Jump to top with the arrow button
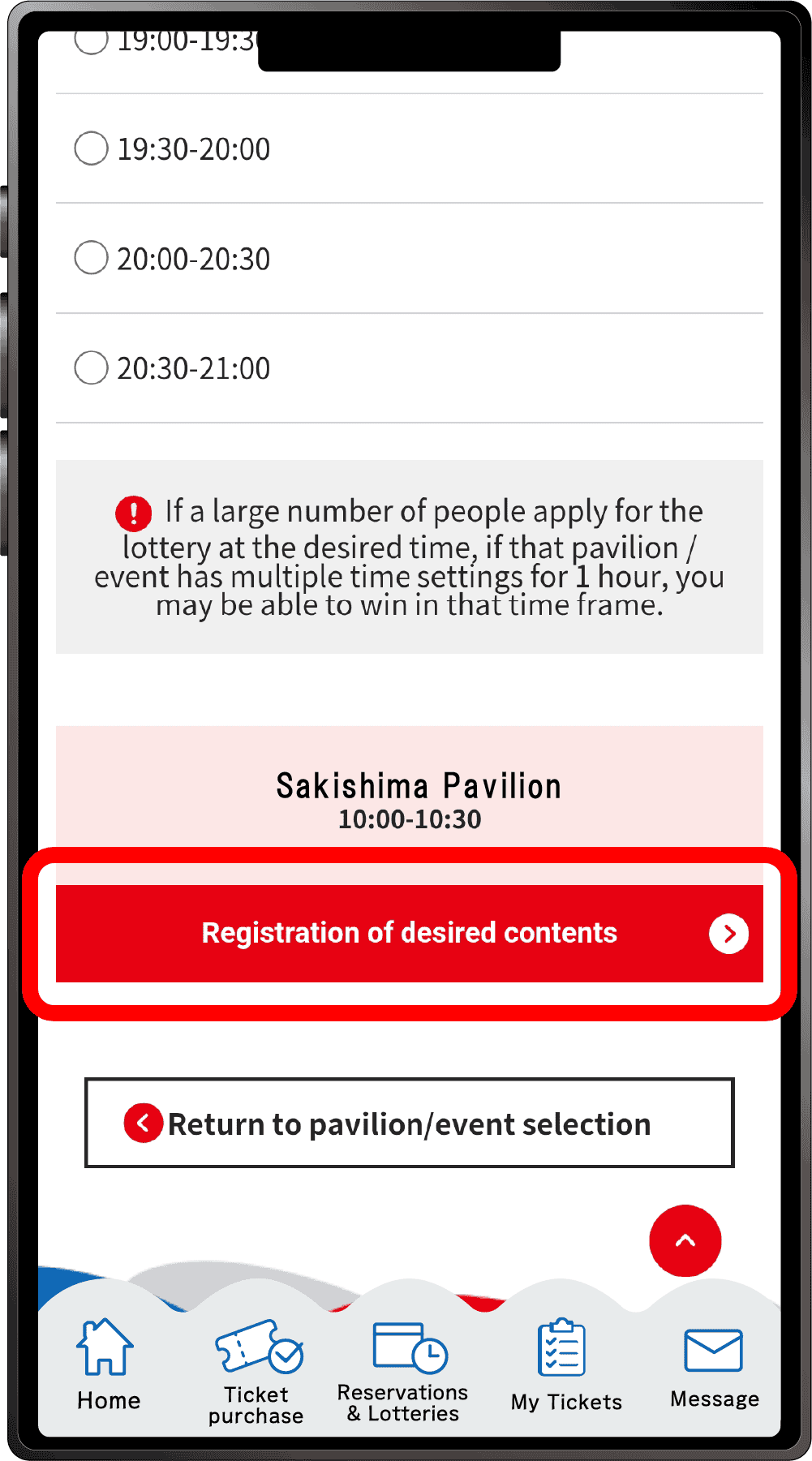 685,1240
